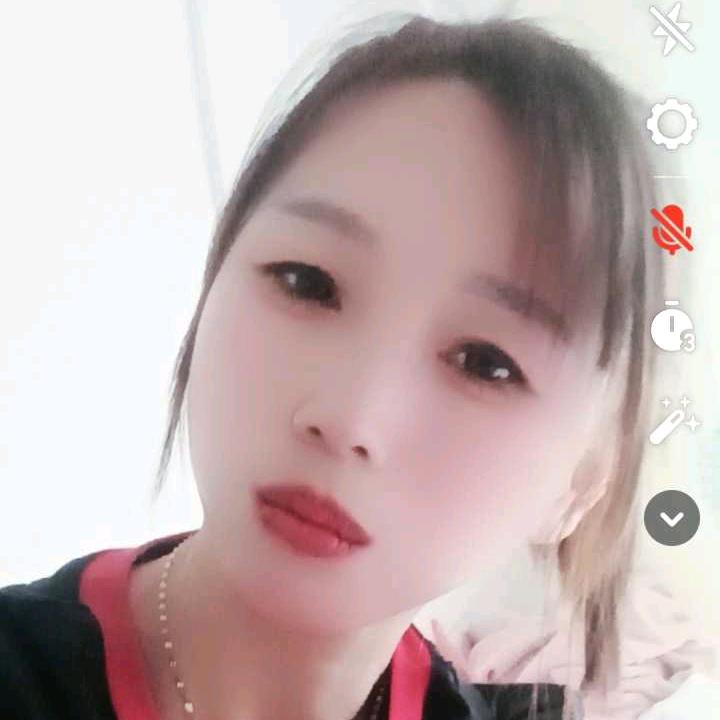Toggle the flash off icon
This screenshot has width=720, height=720.
click(x=672, y=28)
